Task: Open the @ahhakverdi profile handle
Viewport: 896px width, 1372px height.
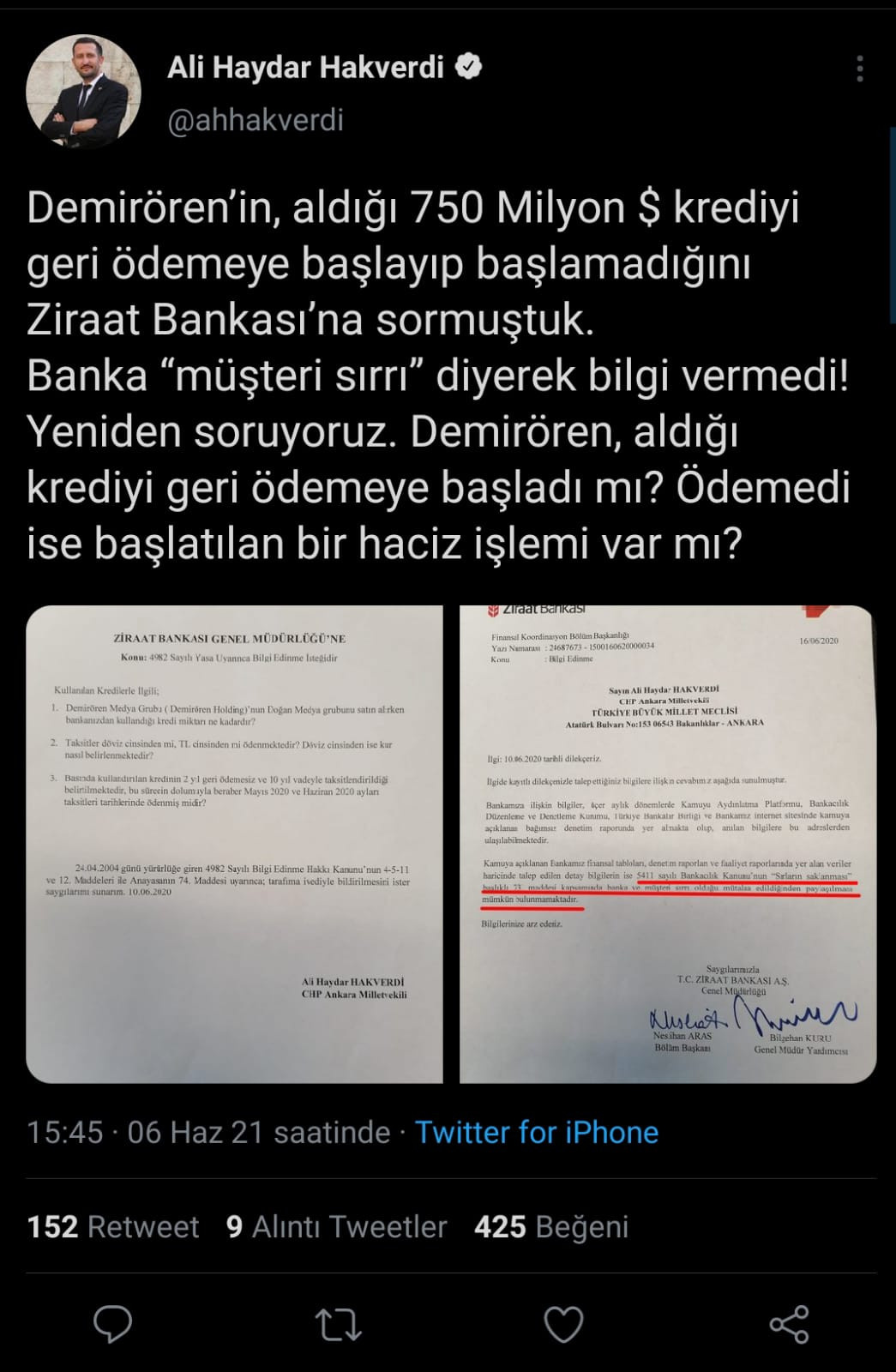Action: coord(256,120)
